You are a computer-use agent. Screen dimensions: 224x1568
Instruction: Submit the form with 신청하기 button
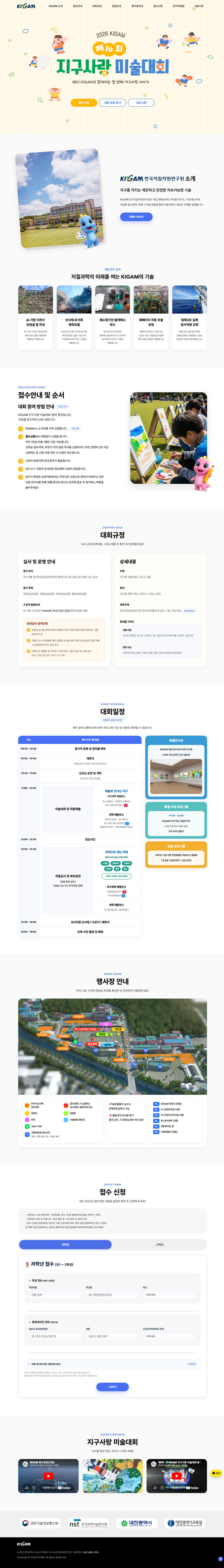click(x=113, y=1387)
